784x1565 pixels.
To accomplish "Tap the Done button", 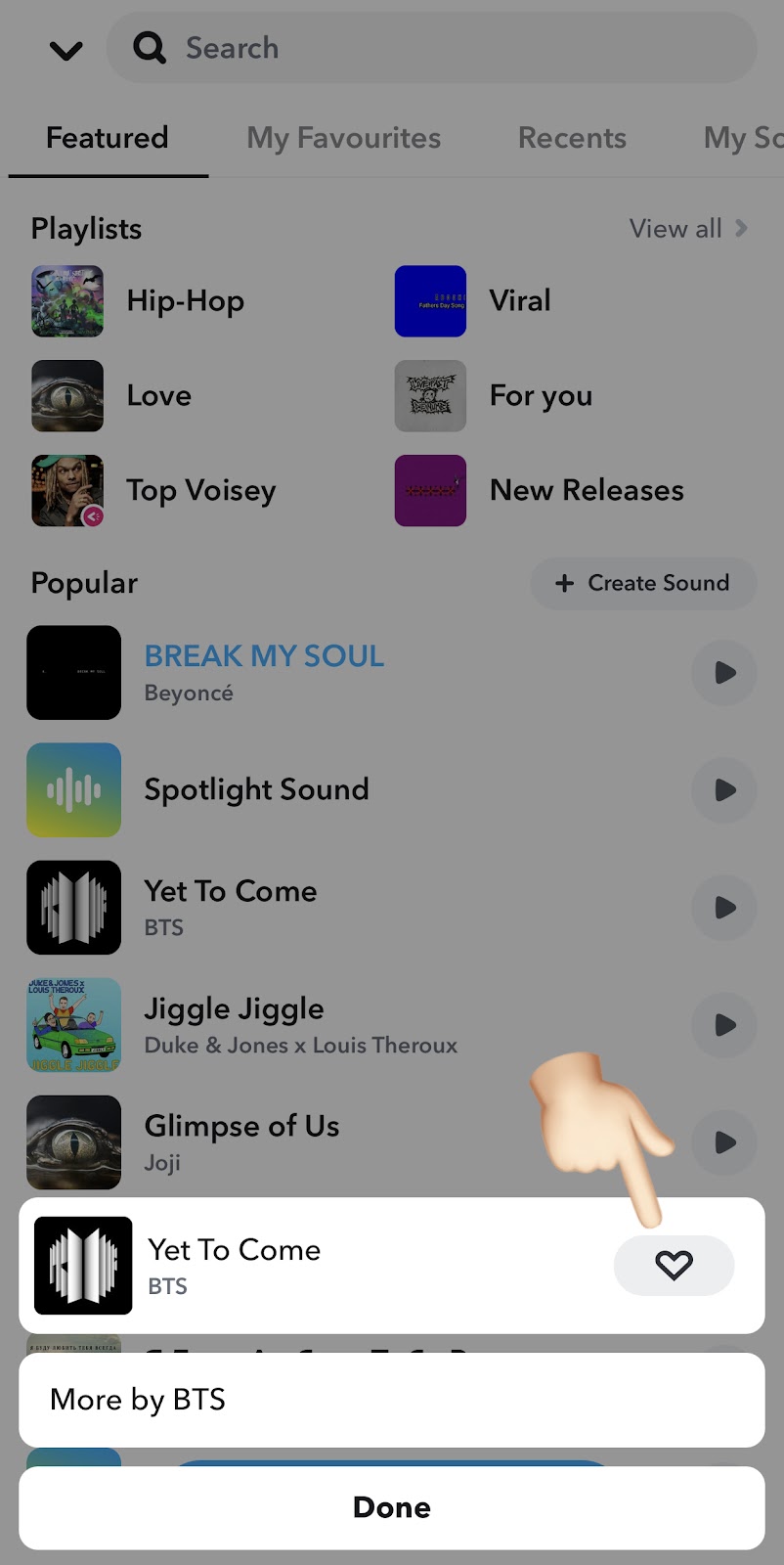I will [391, 1507].
